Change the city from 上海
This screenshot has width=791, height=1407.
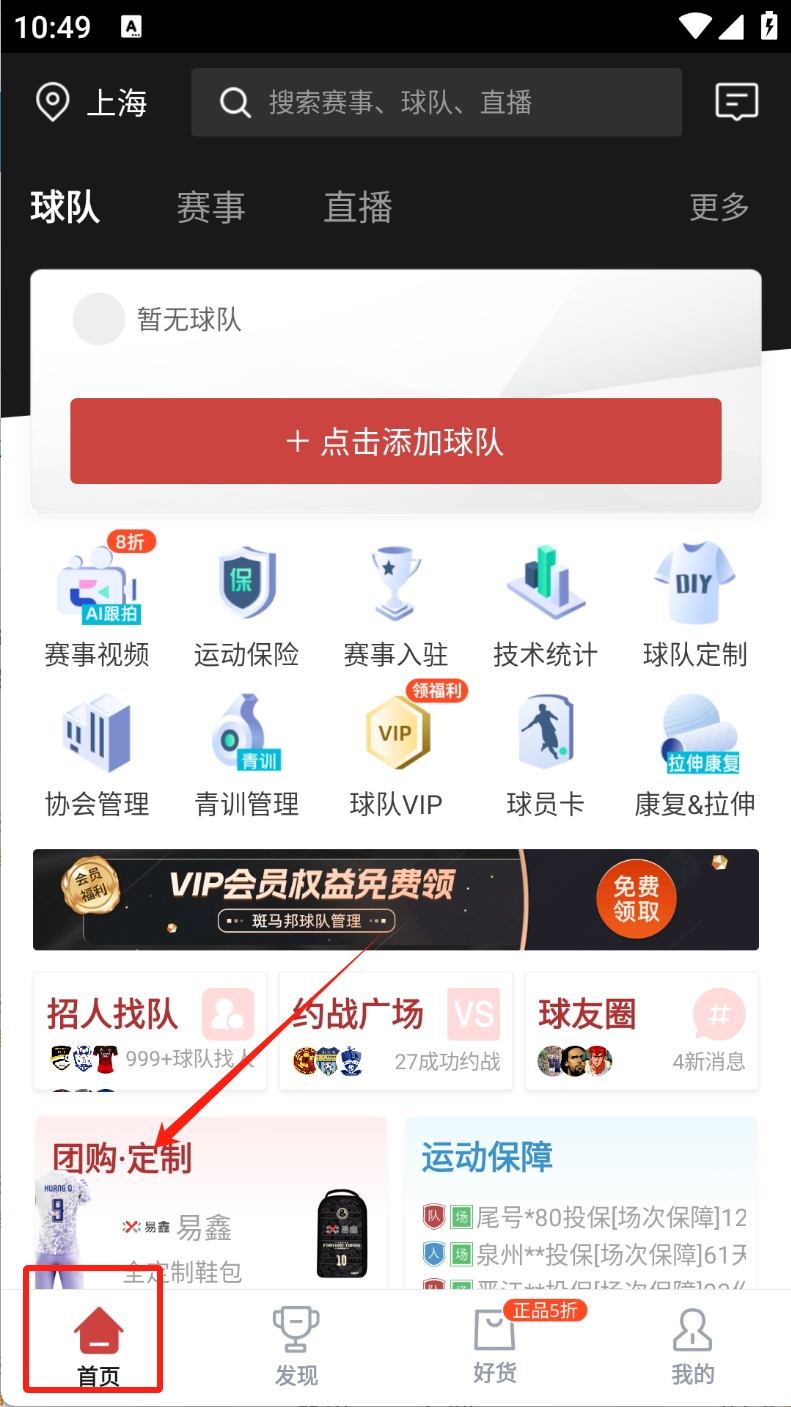click(92, 102)
